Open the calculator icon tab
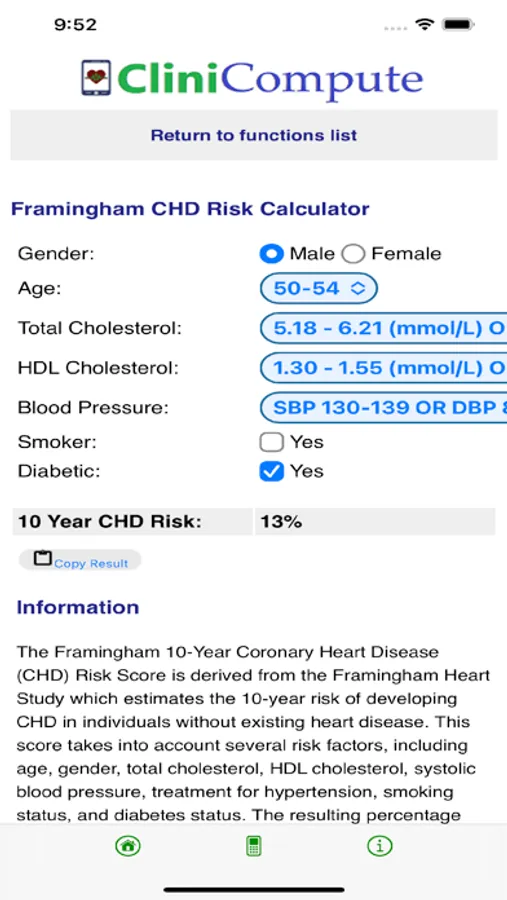 point(253,845)
